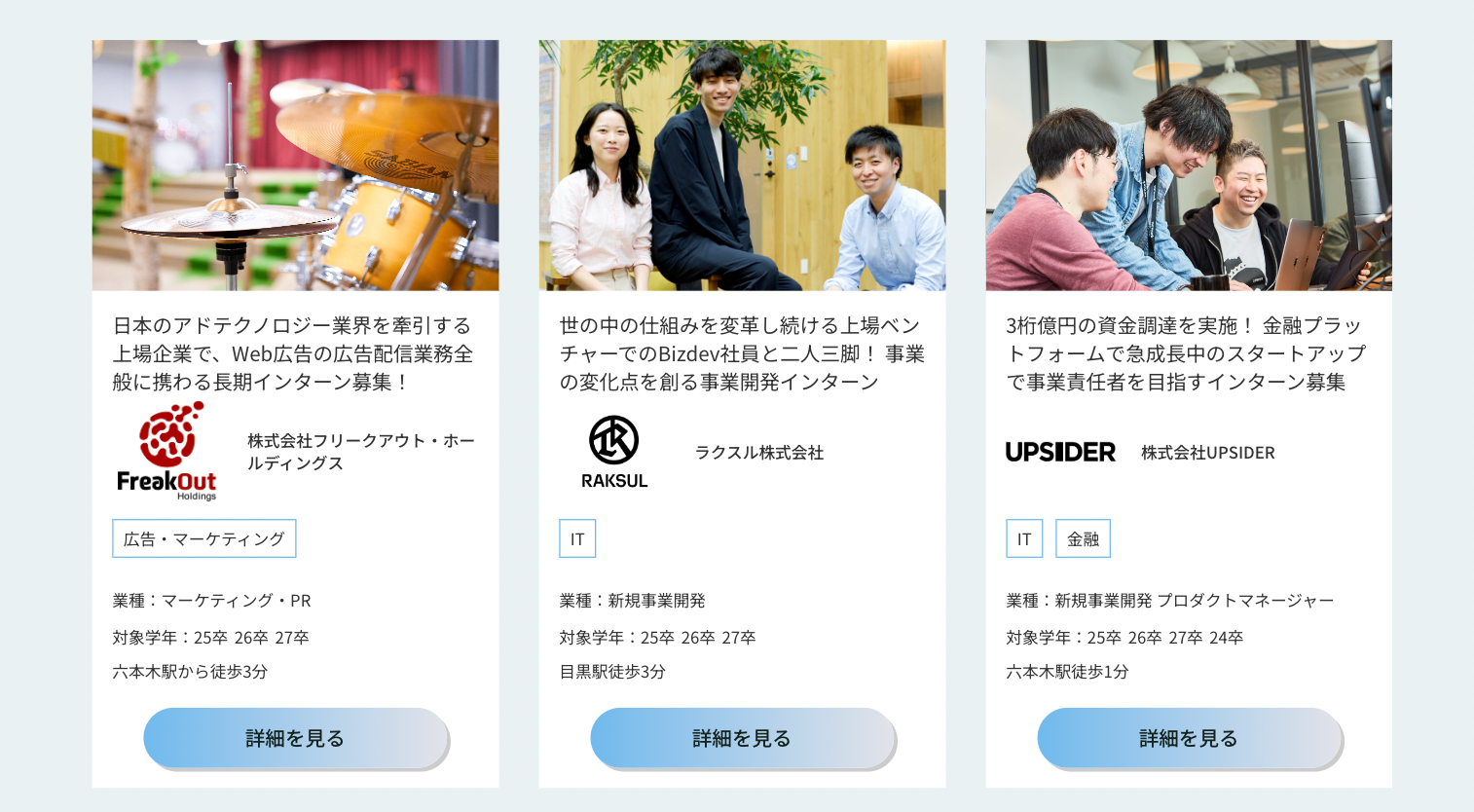Tap the IT tag on the RAKSUL card

[x=577, y=538]
